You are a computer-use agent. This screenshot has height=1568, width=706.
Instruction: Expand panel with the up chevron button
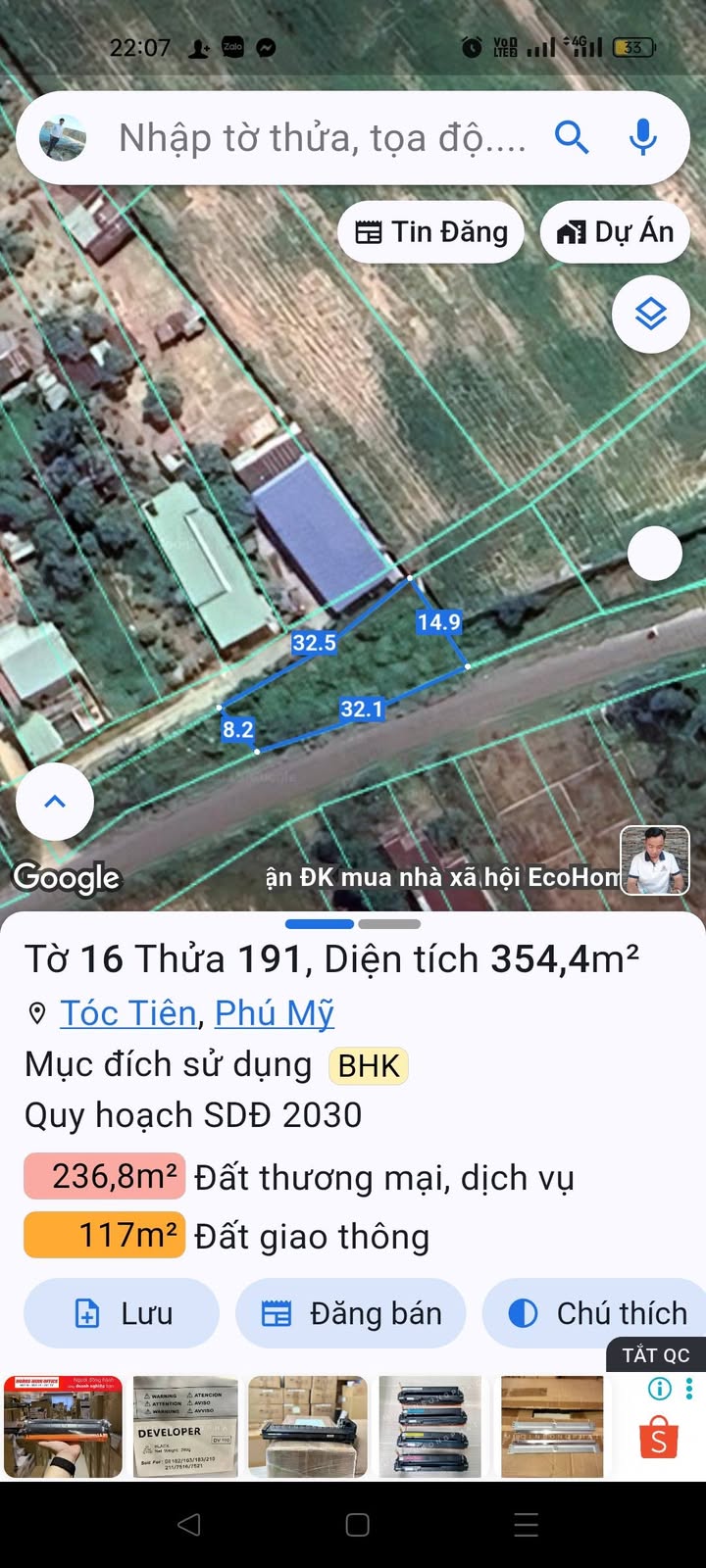click(x=55, y=802)
